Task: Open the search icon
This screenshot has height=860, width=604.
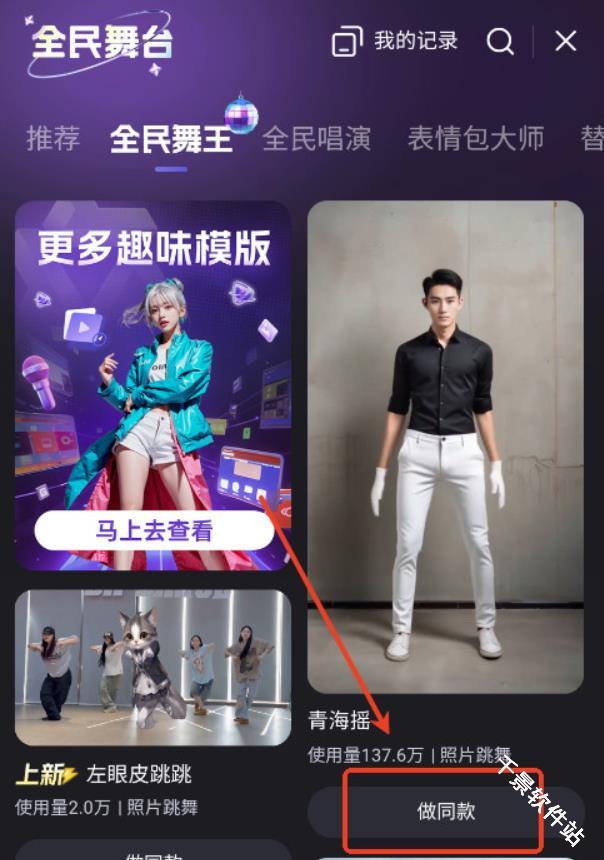Action: [499, 41]
